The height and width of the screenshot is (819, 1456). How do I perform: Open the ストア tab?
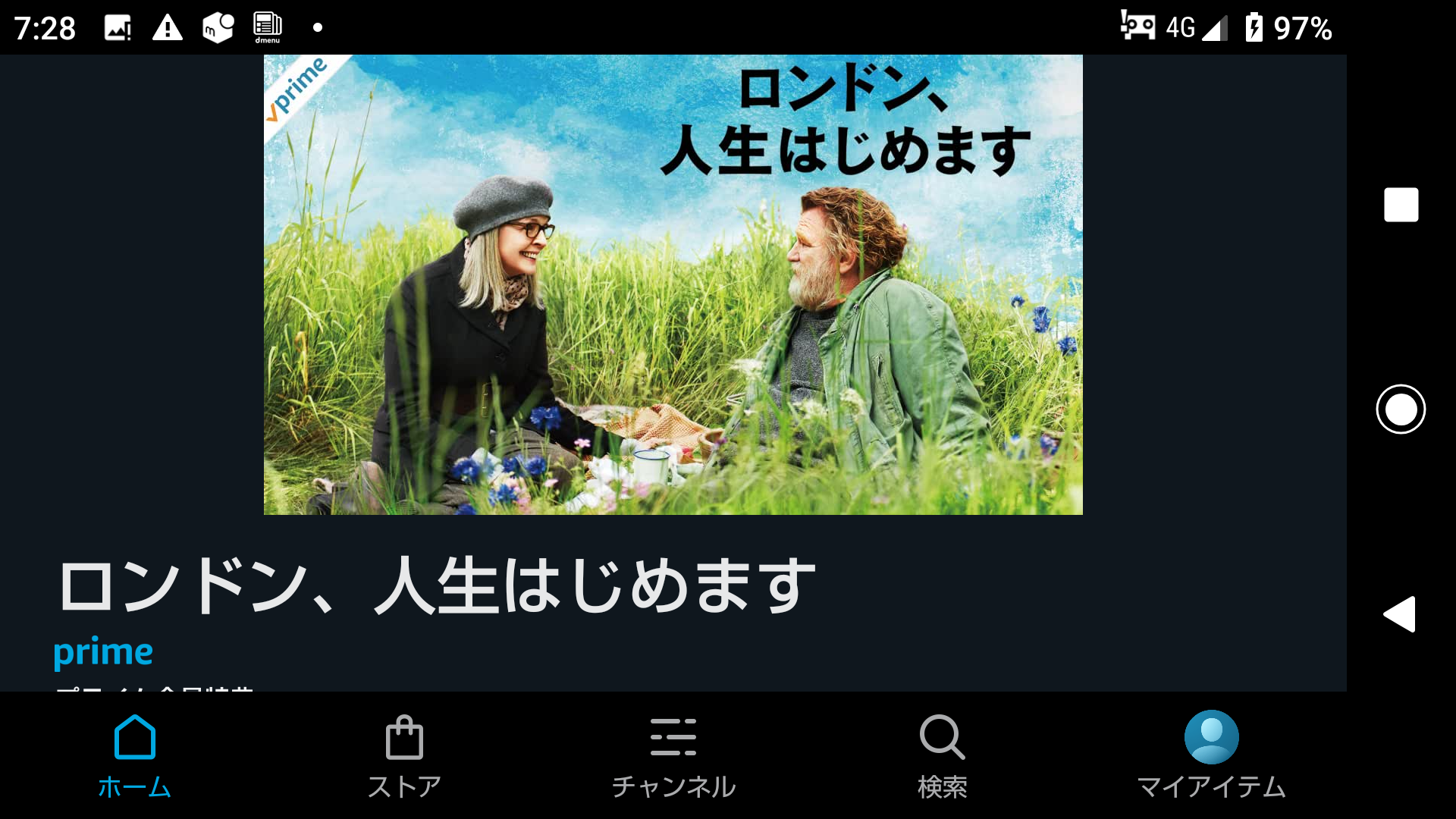(x=404, y=755)
